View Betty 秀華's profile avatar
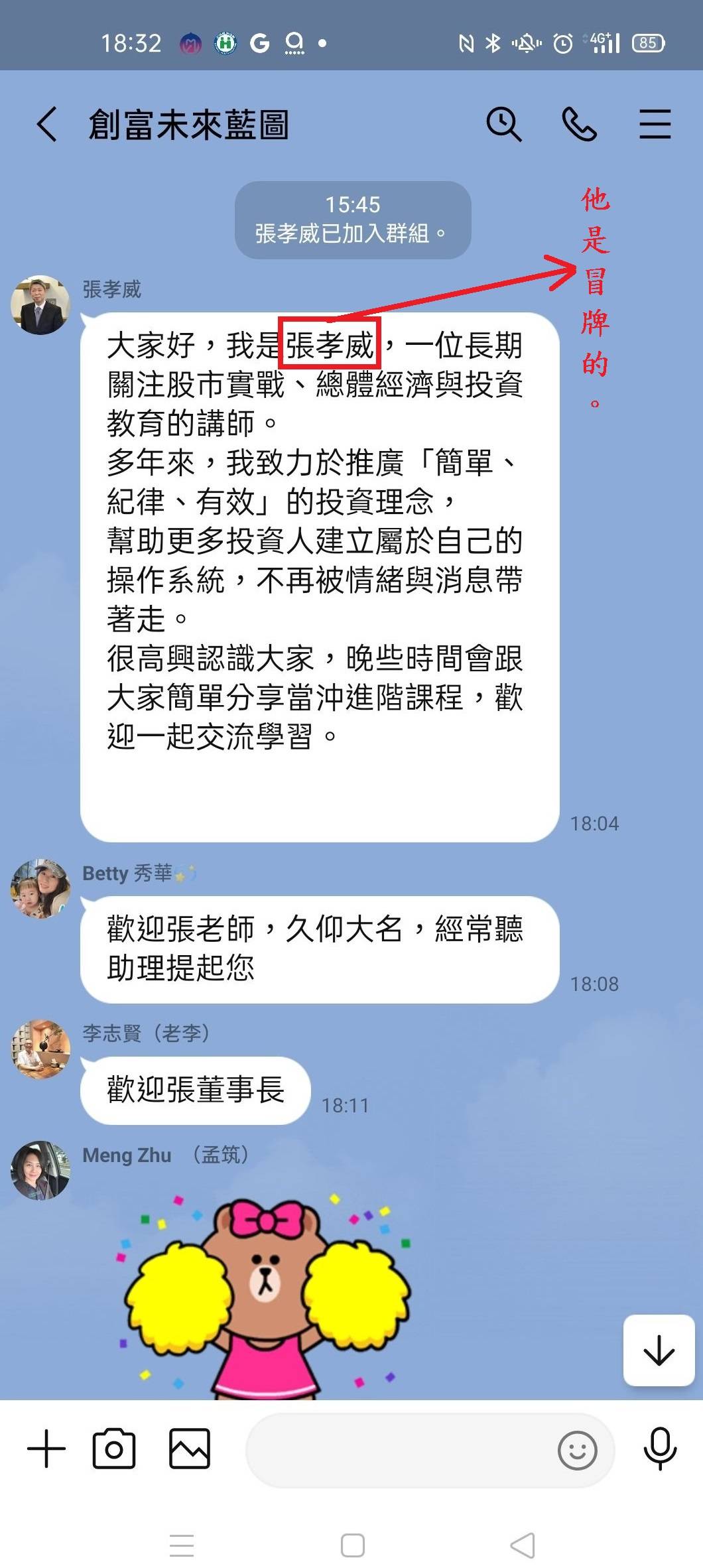Image resolution: width=703 pixels, height=1568 pixels. 40,889
